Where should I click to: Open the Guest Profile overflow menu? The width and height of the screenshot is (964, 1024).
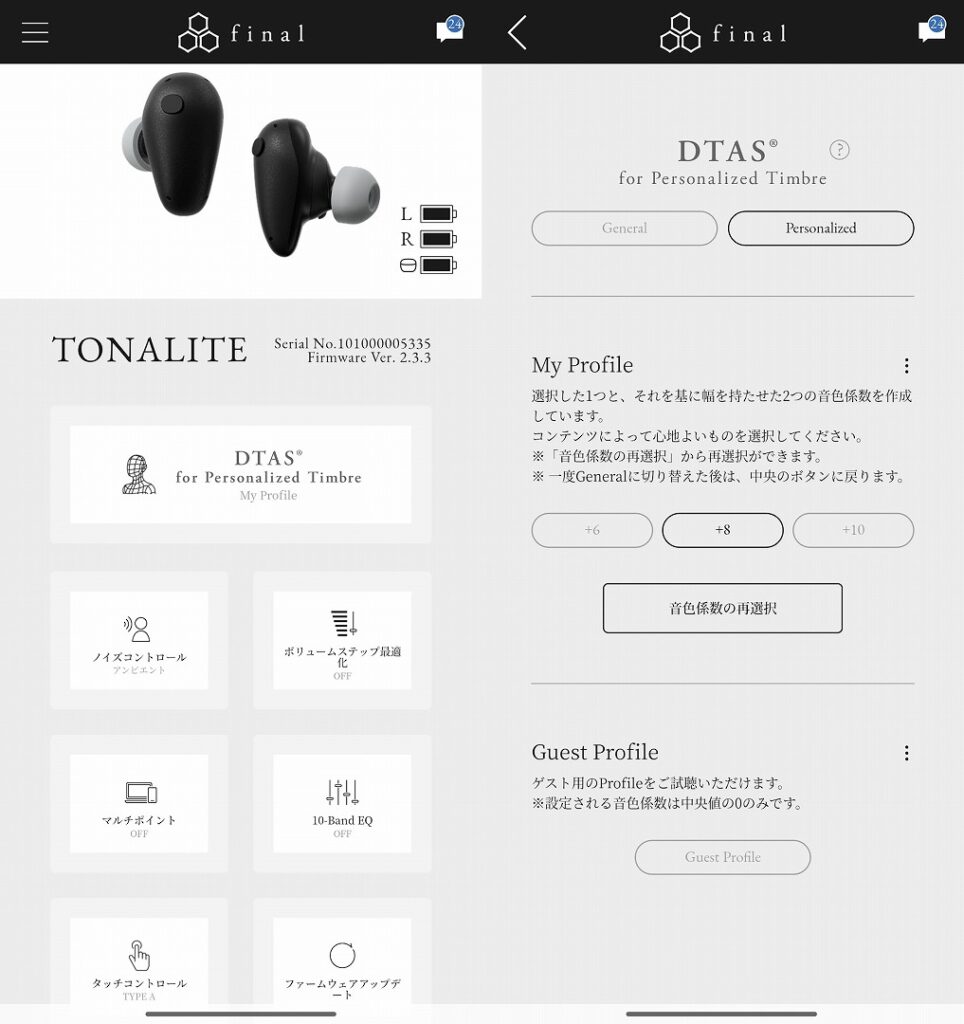[x=906, y=753]
